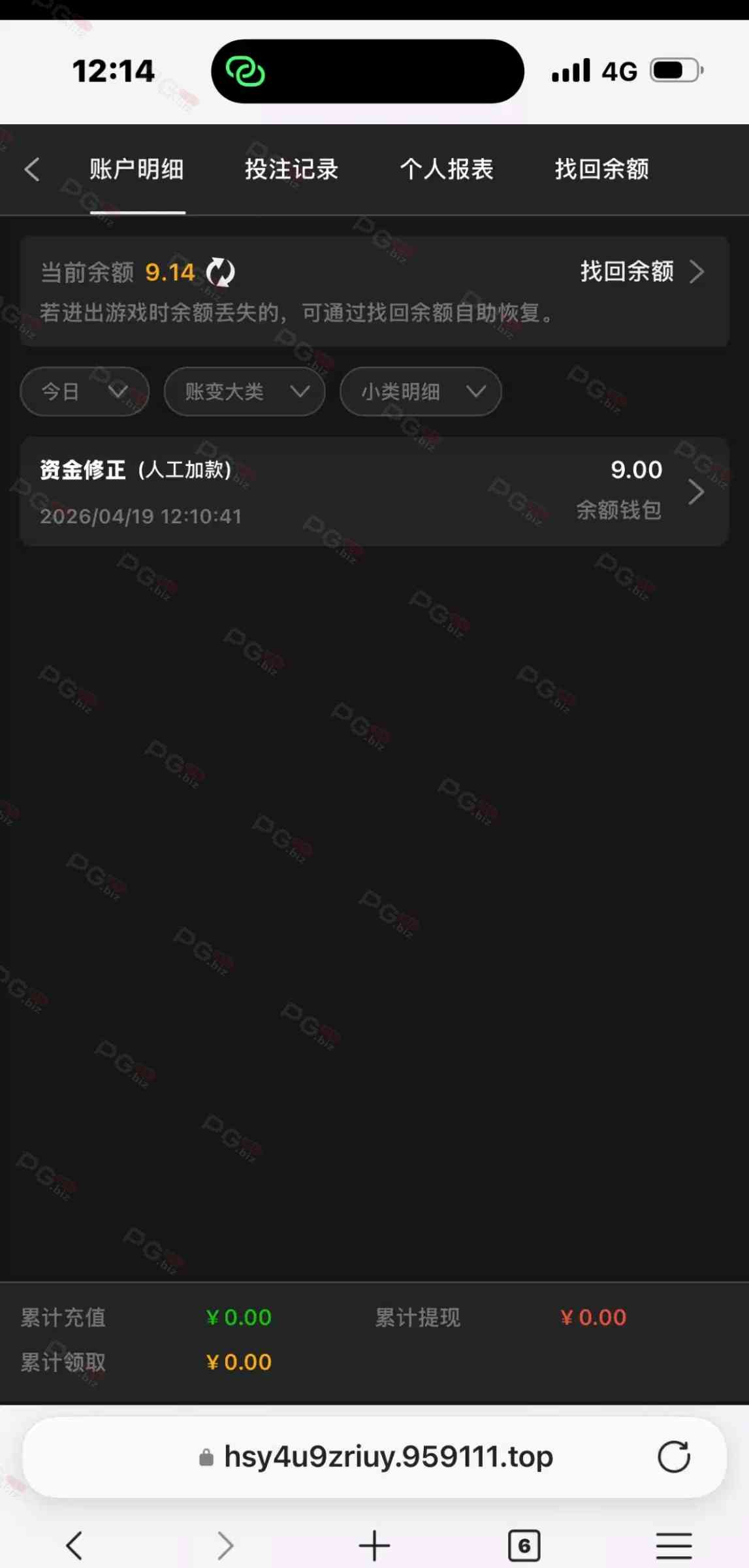Go back using the top-left arrow
Viewport: 749px width, 1568px height.
point(32,169)
